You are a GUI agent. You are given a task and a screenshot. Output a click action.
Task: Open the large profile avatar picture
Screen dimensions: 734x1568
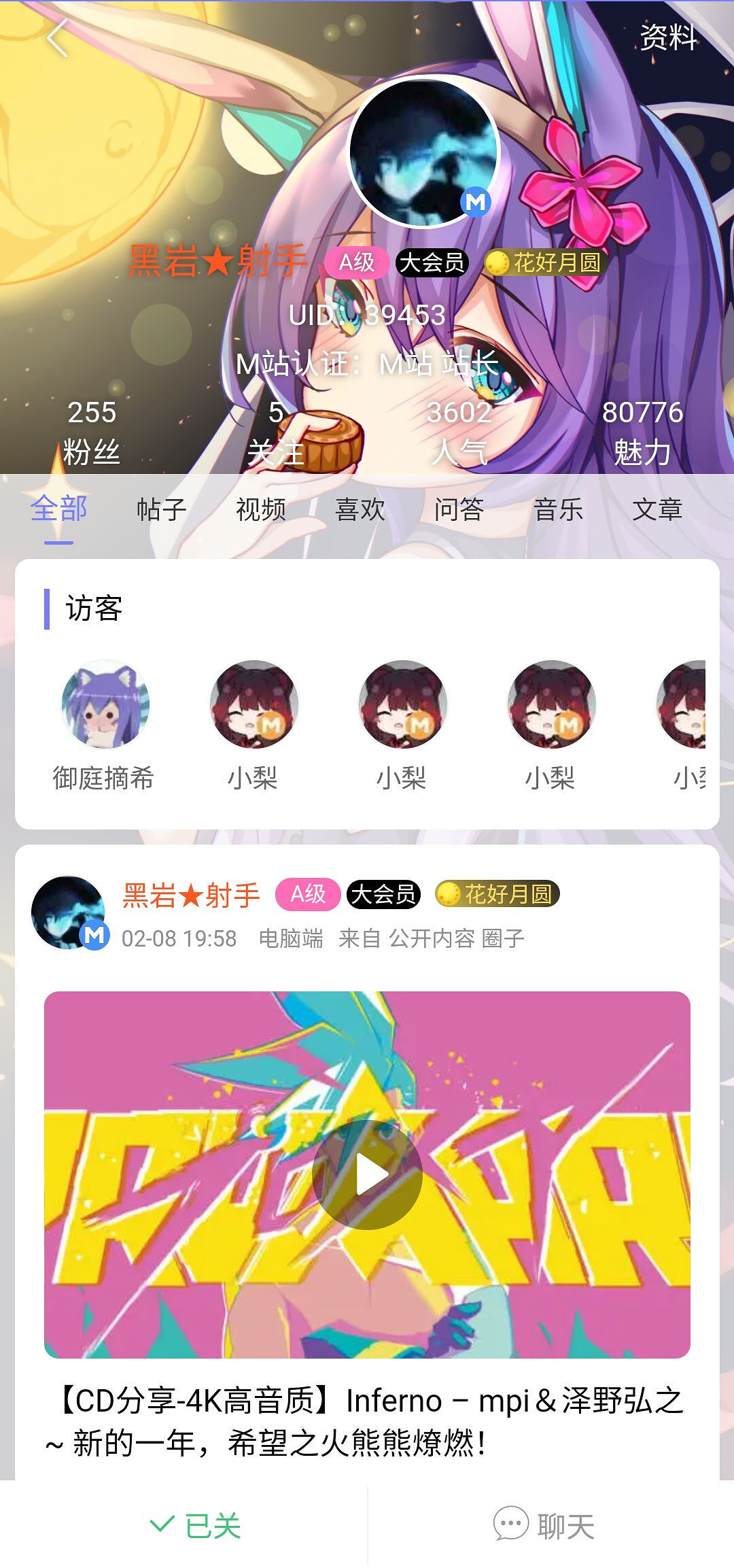point(423,153)
